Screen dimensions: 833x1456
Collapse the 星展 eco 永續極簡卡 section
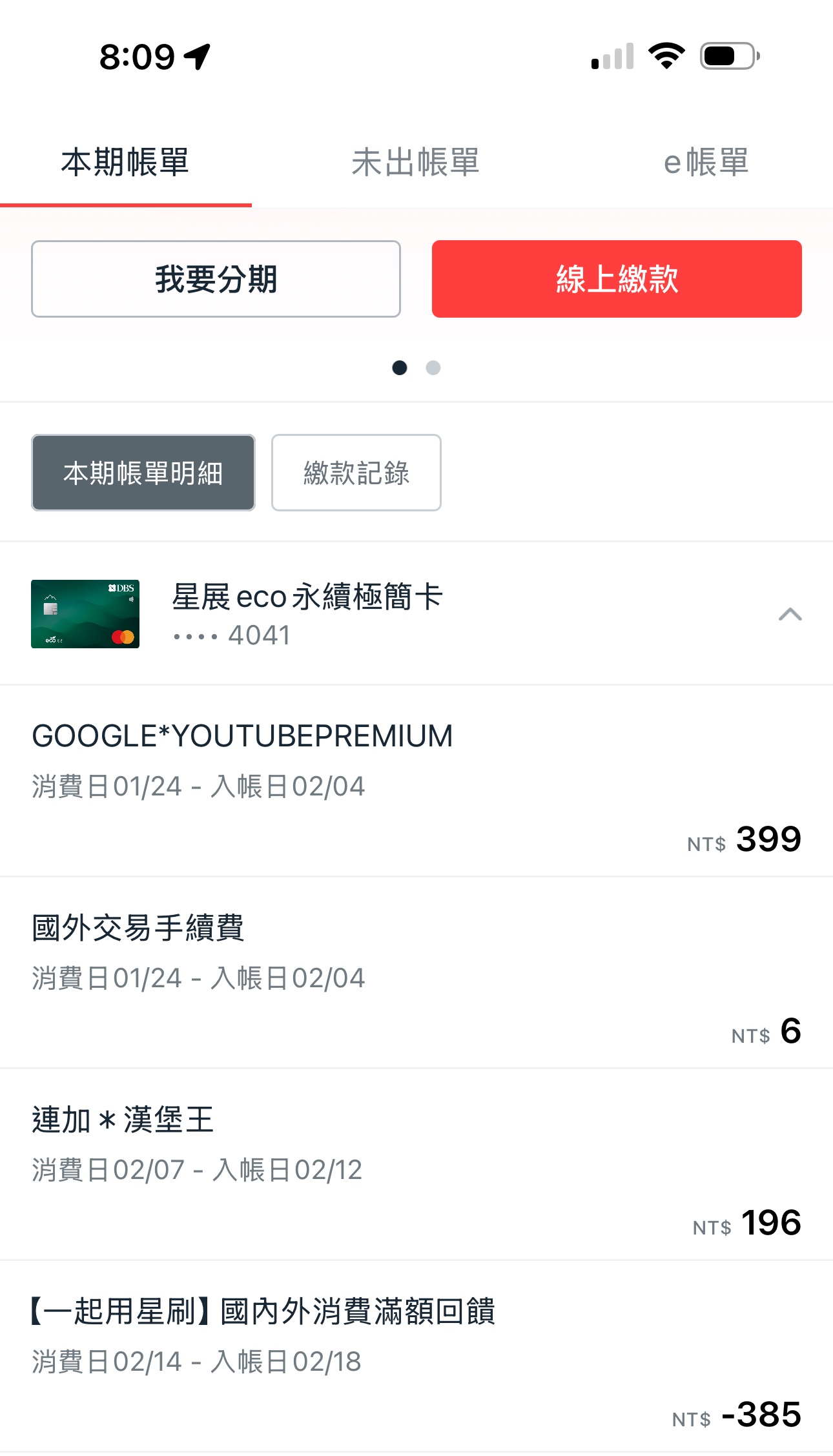[790, 614]
